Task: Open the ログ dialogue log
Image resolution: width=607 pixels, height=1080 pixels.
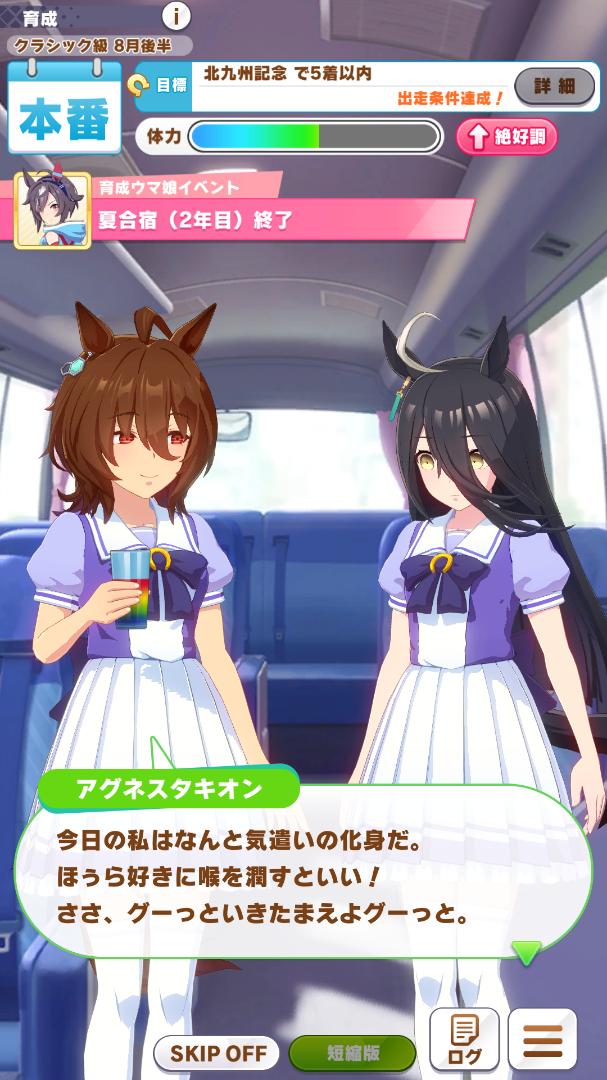Action: point(463,1038)
